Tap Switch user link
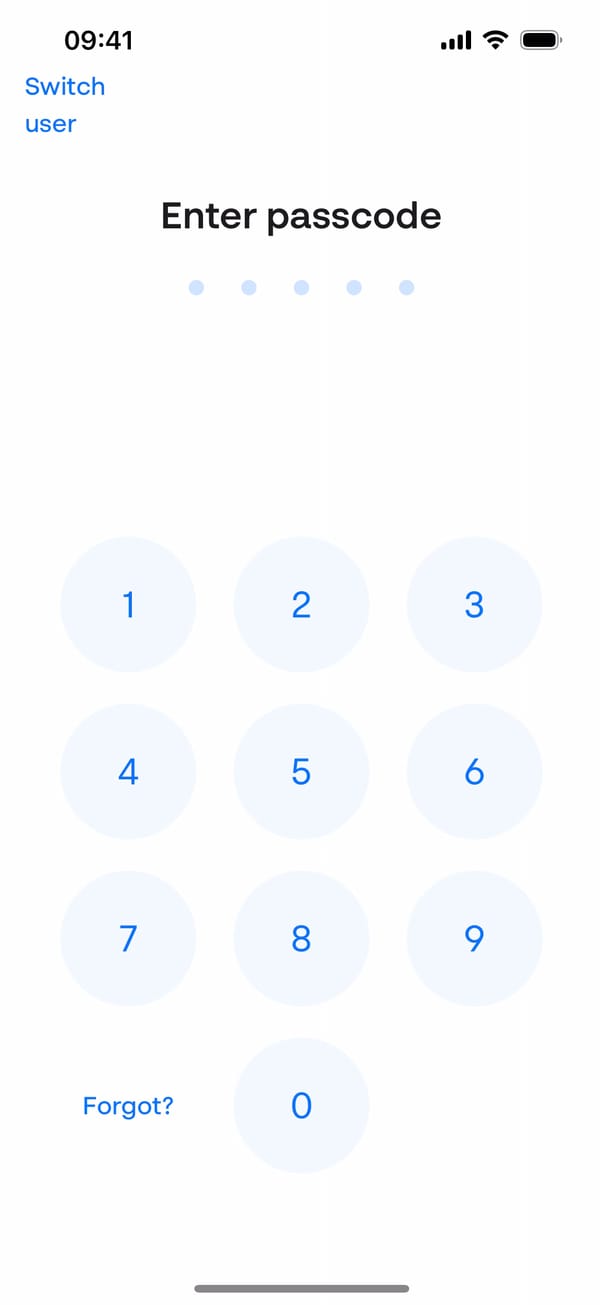The width and height of the screenshot is (603, 1305). [64, 105]
